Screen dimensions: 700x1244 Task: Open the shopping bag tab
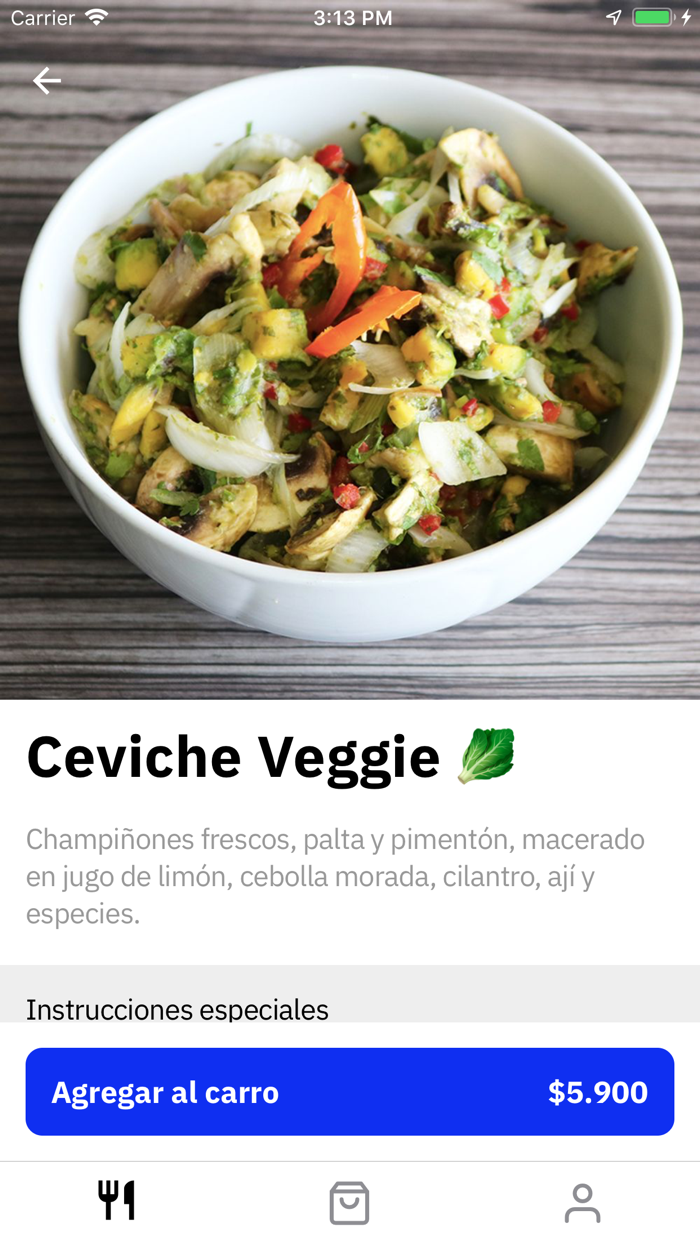[349, 1203]
